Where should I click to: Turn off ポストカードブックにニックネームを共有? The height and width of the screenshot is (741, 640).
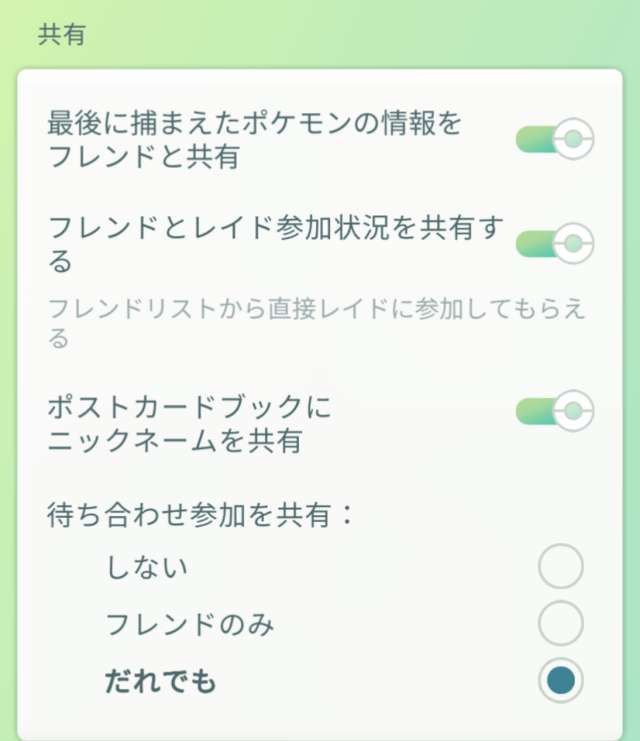point(555,409)
